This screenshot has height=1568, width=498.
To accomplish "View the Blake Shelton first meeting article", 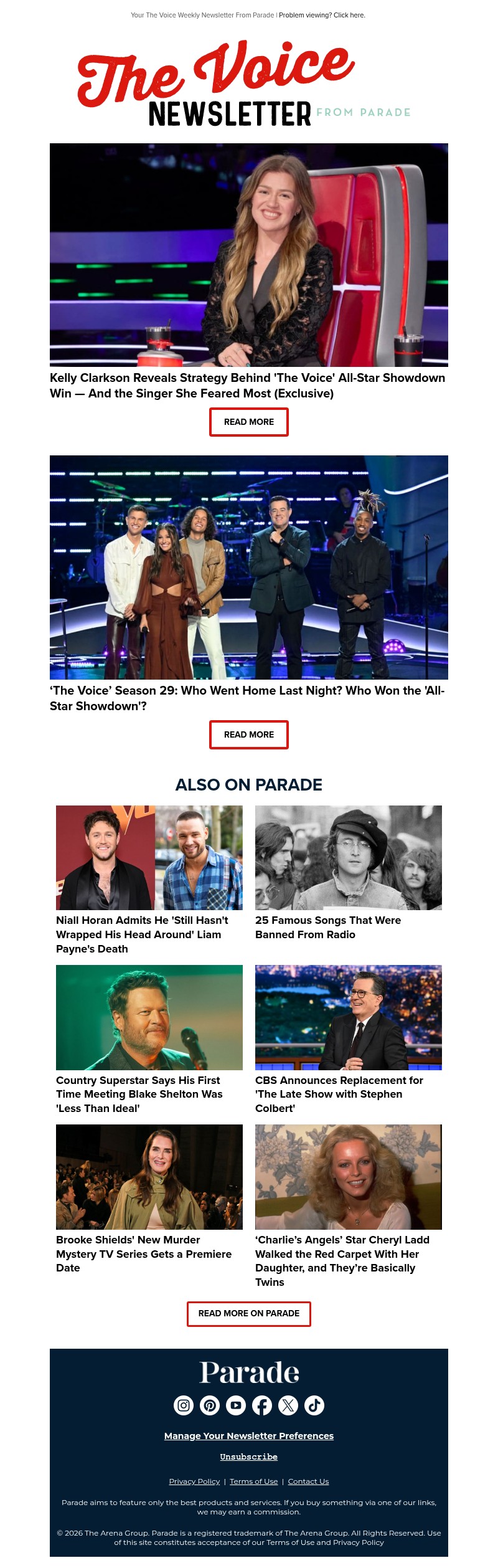I will (x=139, y=1095).
